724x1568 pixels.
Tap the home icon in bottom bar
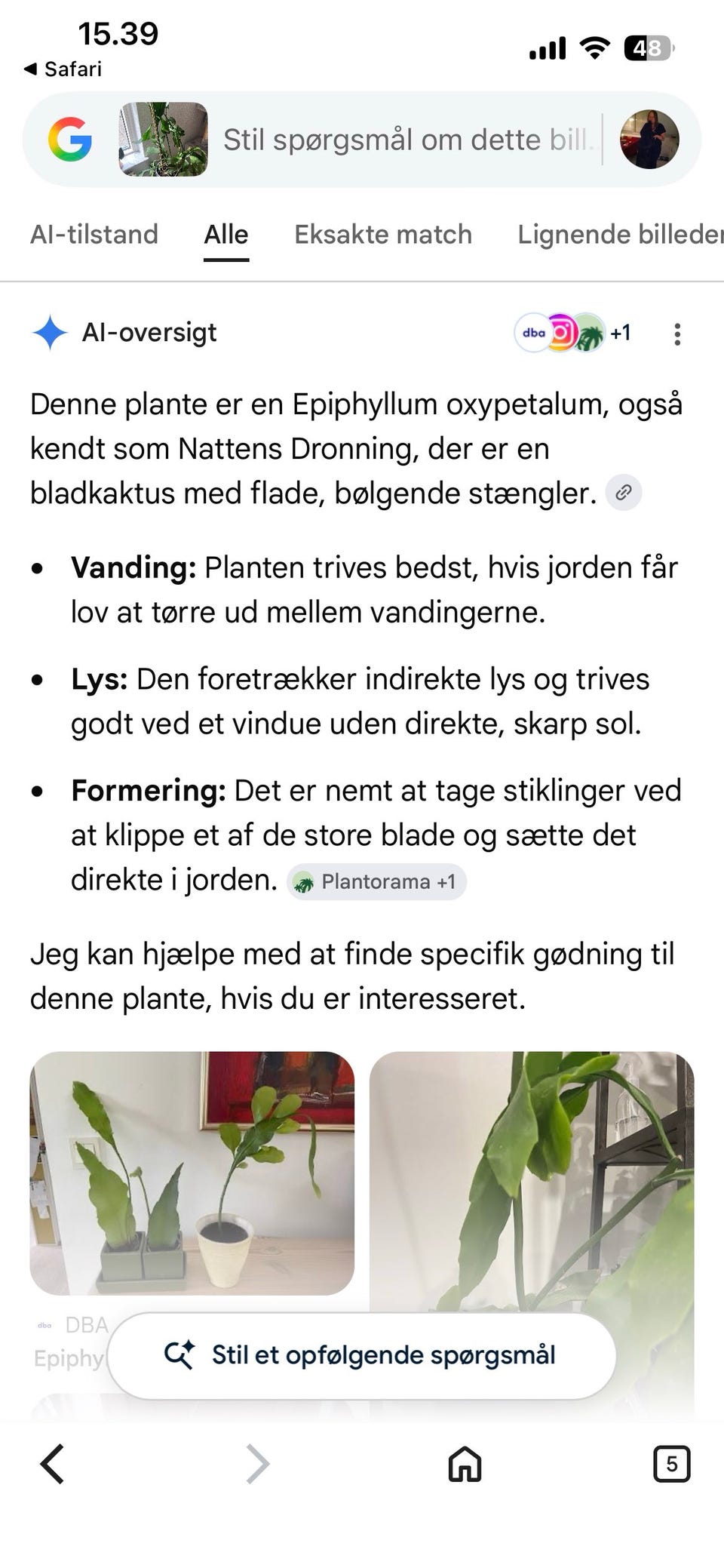click(x=465, y=1464)
